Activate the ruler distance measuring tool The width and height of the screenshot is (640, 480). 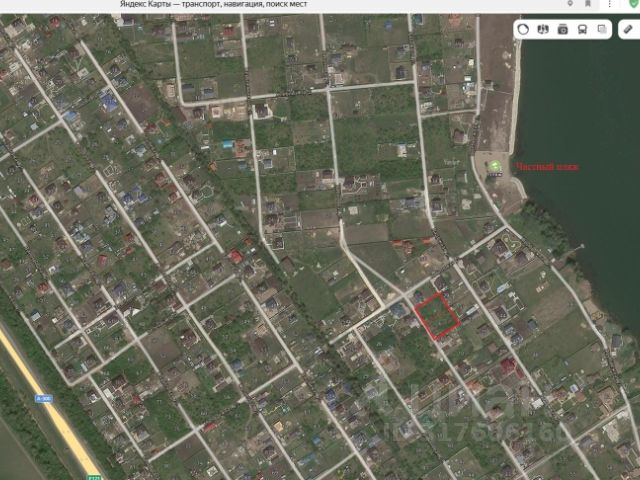click(628, 29)
